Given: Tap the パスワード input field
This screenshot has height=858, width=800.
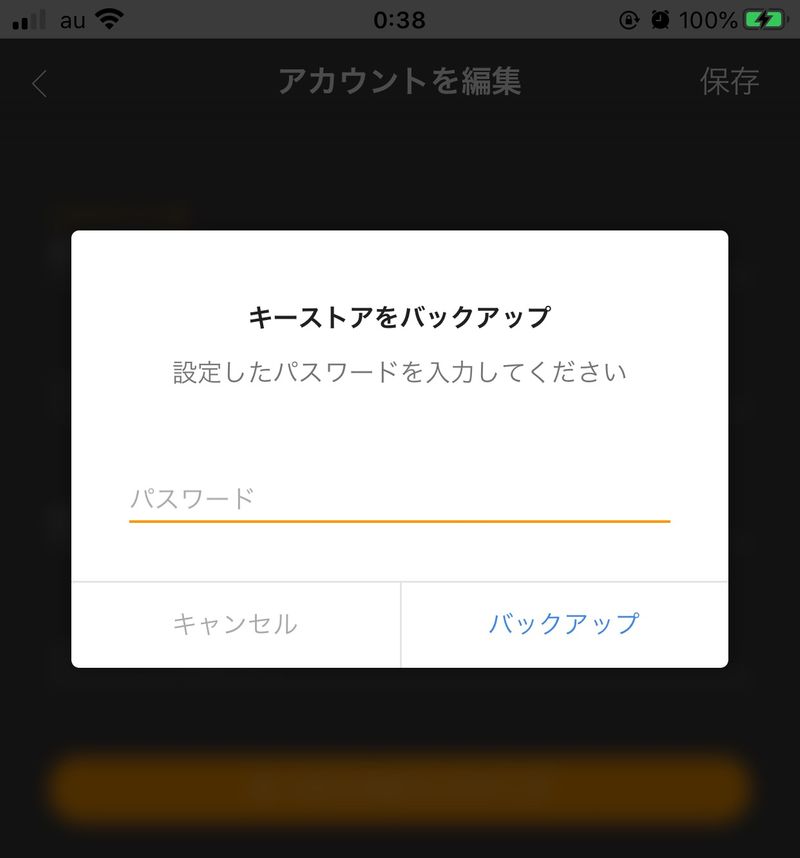Looking at the screenshot, I should click(x=398, y=498).
